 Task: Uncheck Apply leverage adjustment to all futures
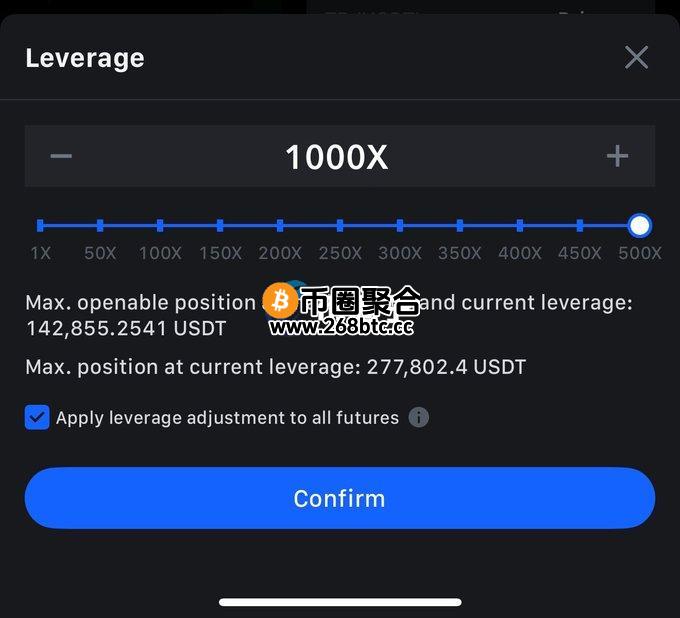(37, 417)
